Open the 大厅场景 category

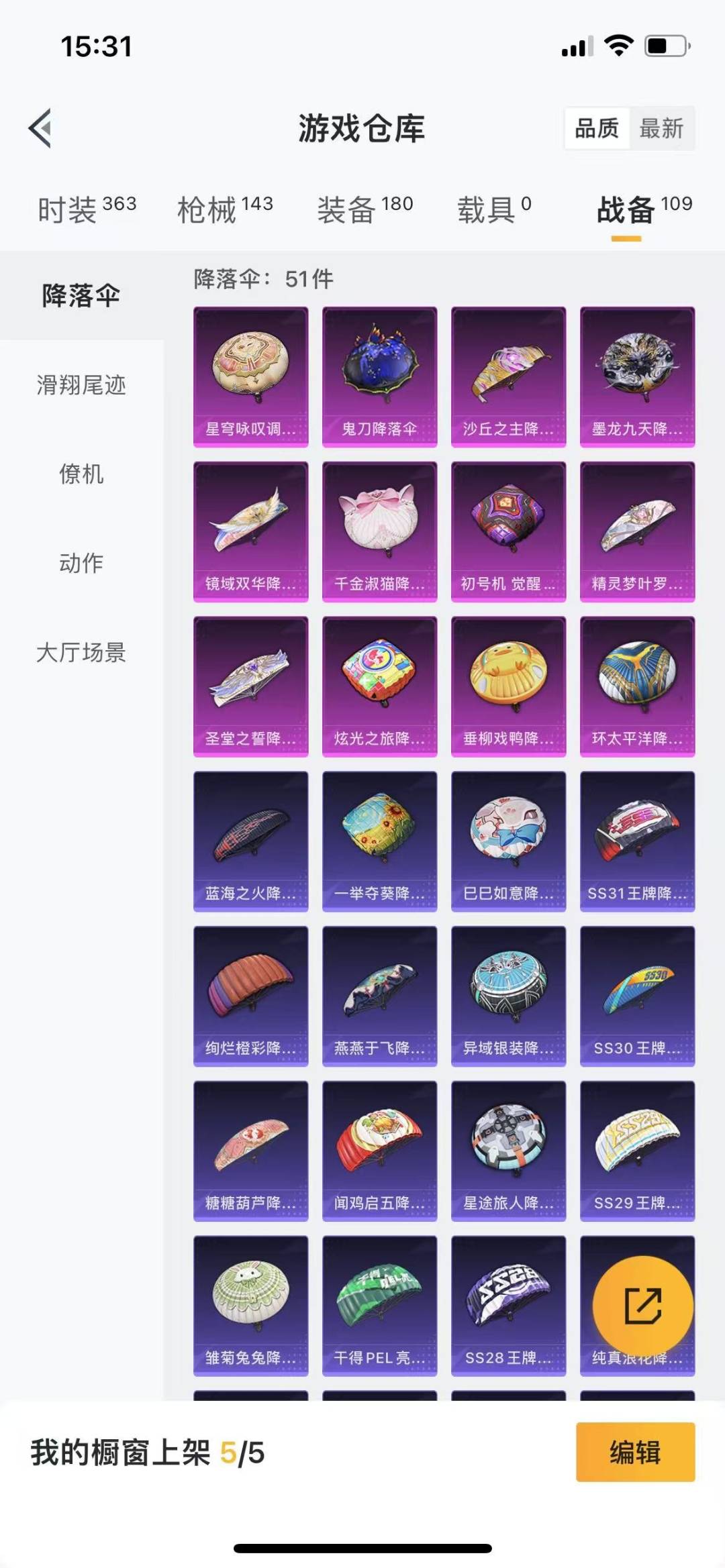click(x=81, y=652)
